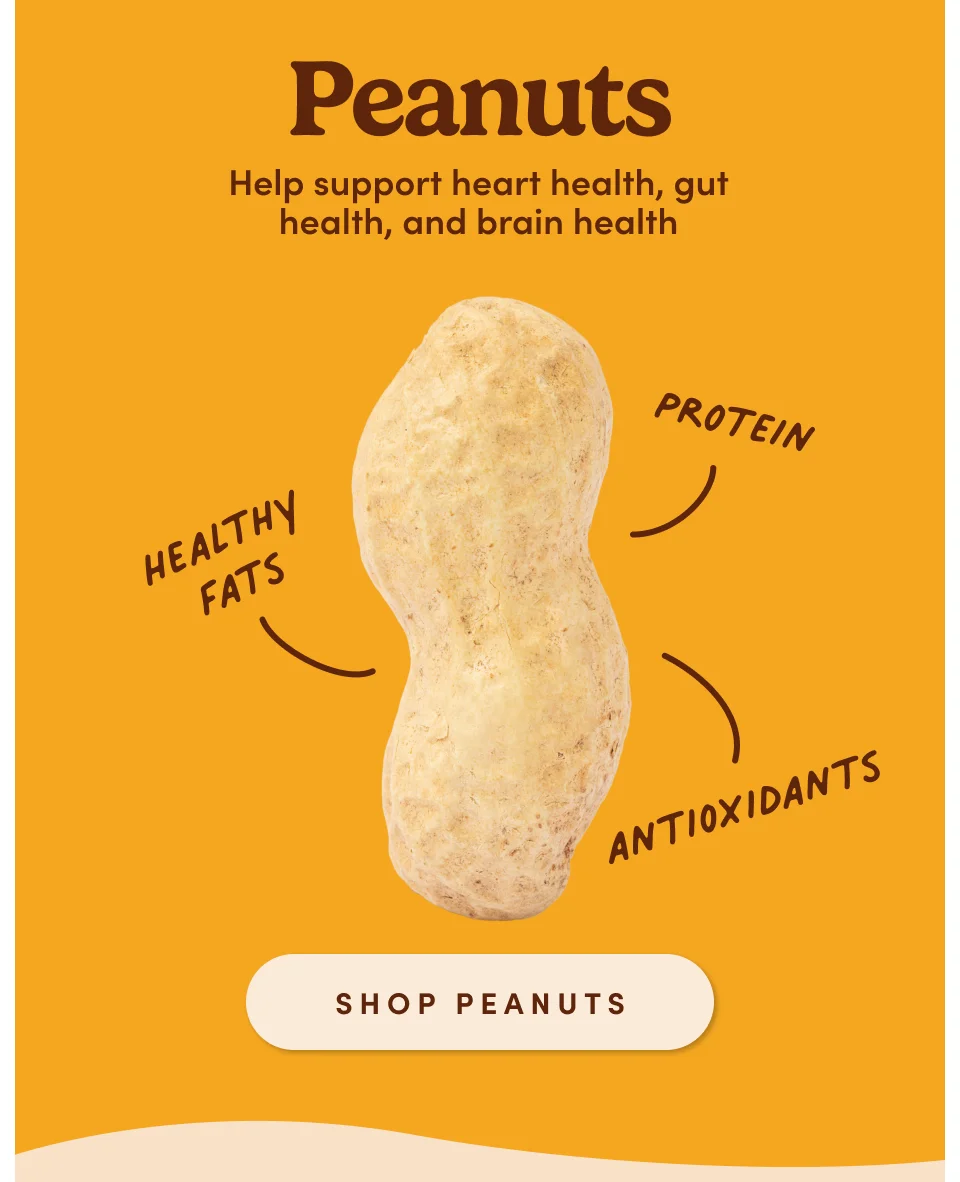Click the heart health subheading text
This screenshot has width=960, height=1182.
[480, 200]
